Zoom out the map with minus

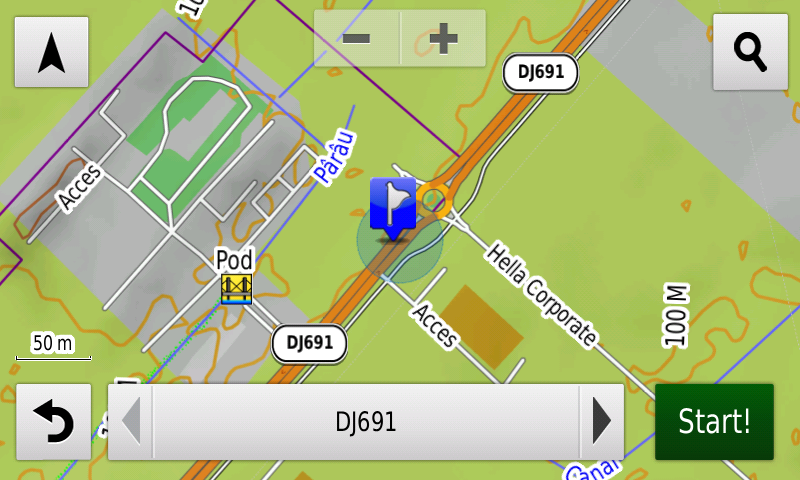357,39
